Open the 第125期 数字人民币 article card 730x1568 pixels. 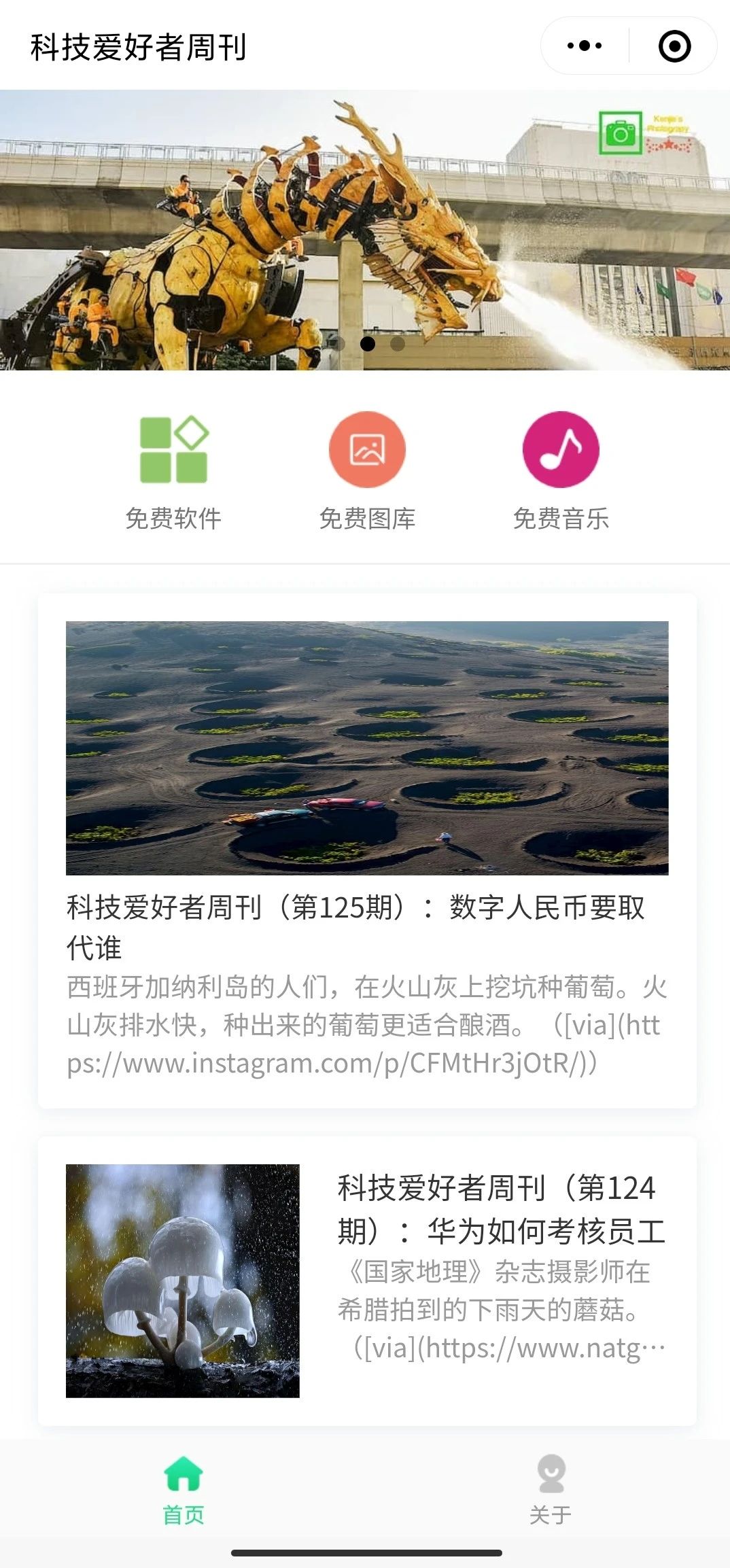tap(367, 851)
